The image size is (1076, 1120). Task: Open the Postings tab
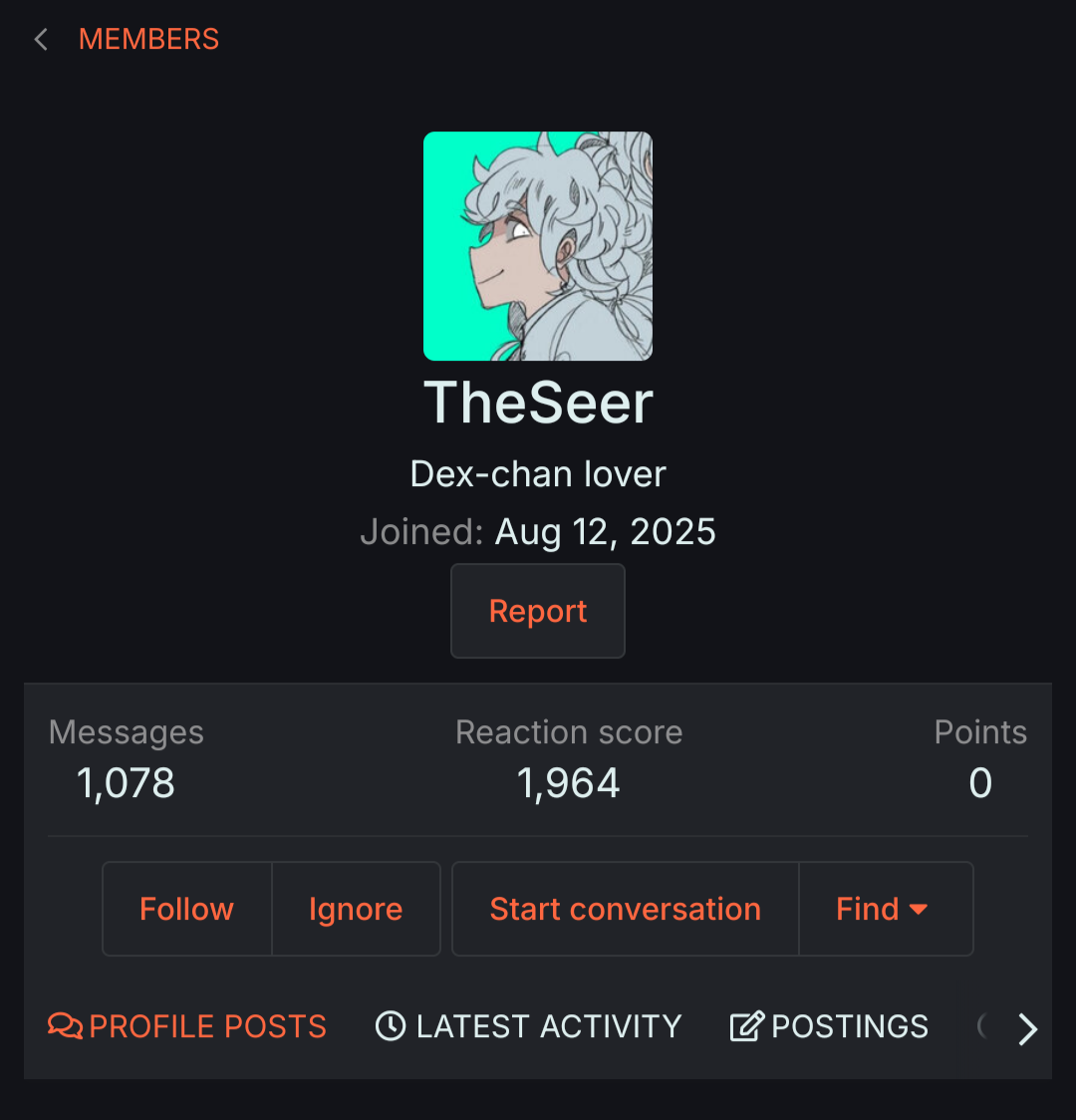click(829, 1026)
